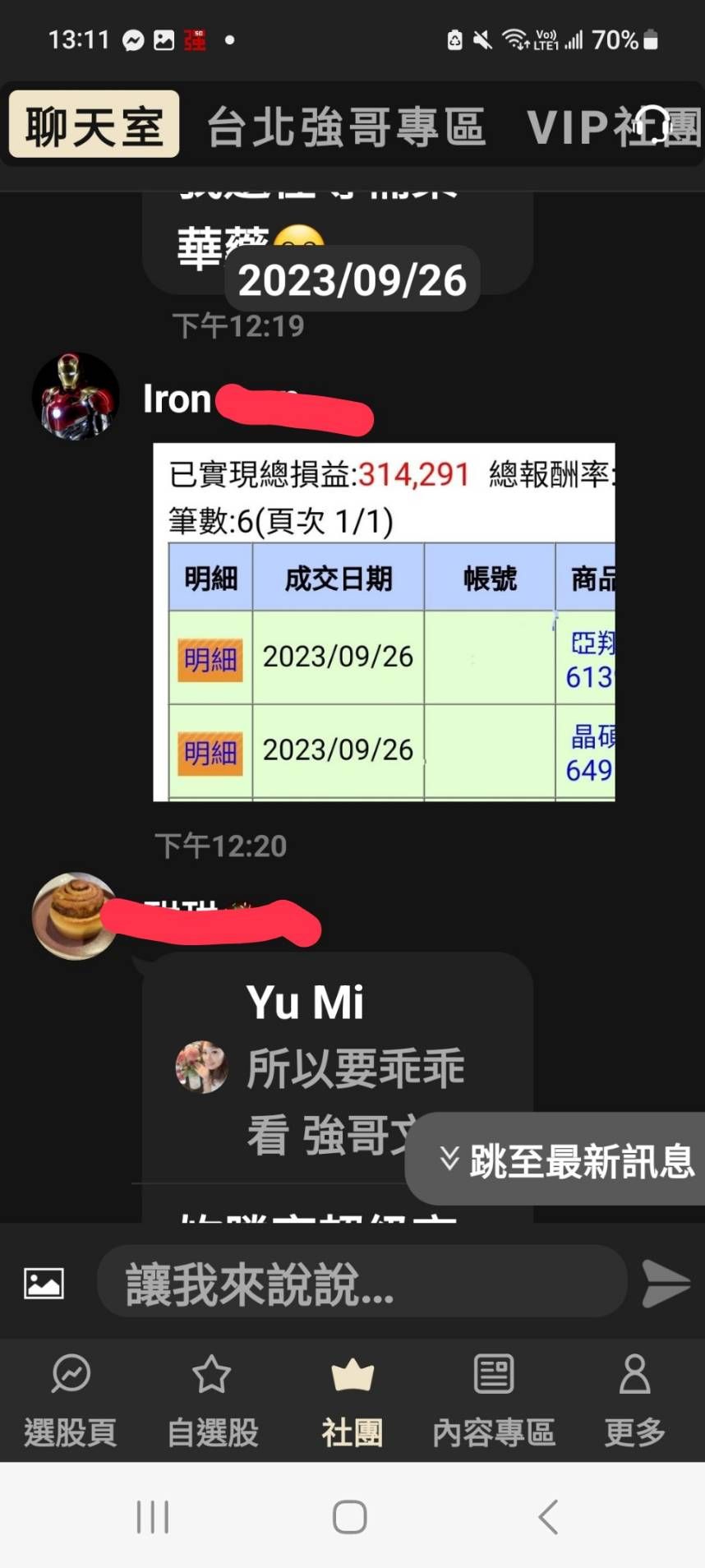705x1568 pixels.
Task: Tap the send message arrow icon
Action: 666,1282
